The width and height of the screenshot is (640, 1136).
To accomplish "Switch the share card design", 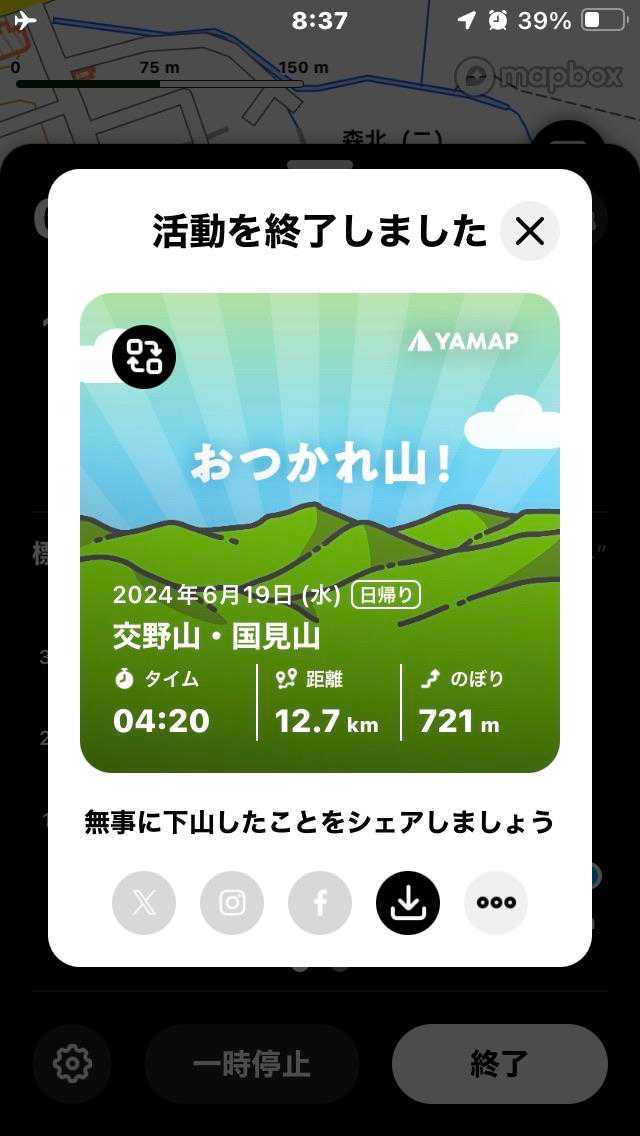I will [144, 357].
